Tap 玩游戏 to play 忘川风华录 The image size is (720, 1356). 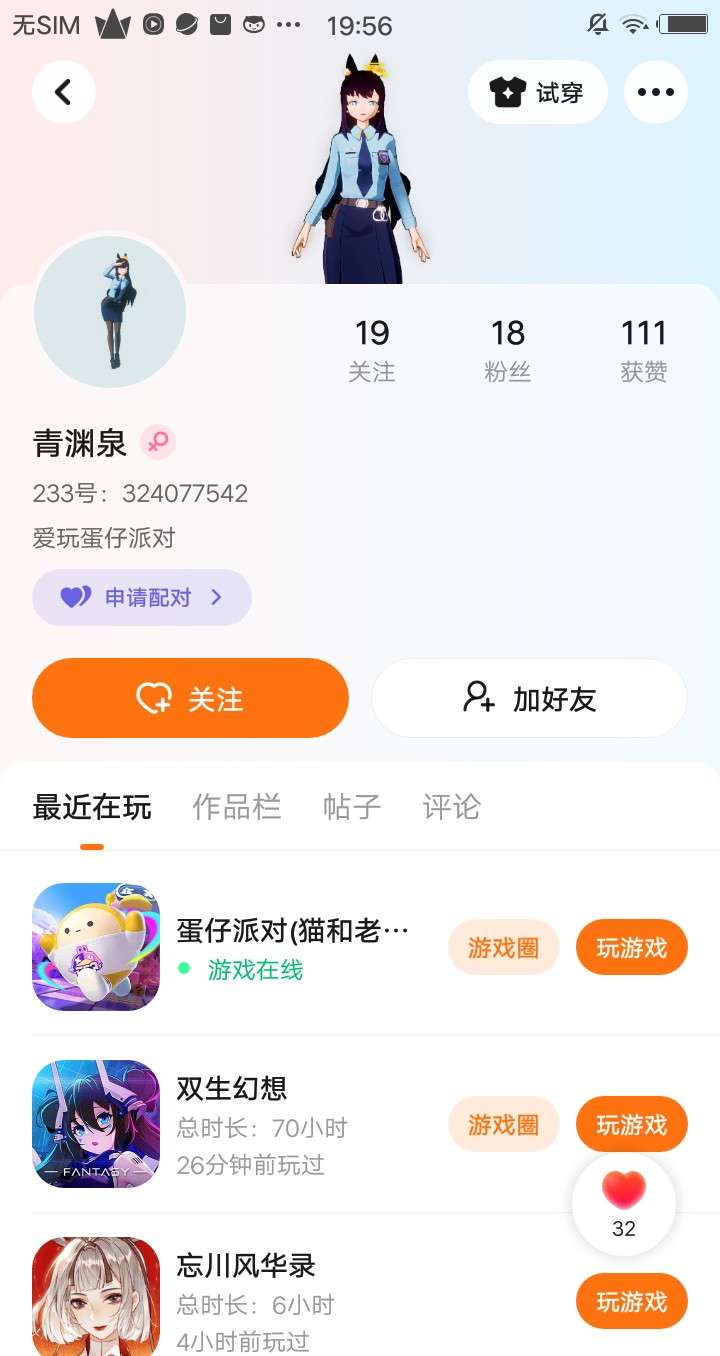click(x=632, y=1301)
